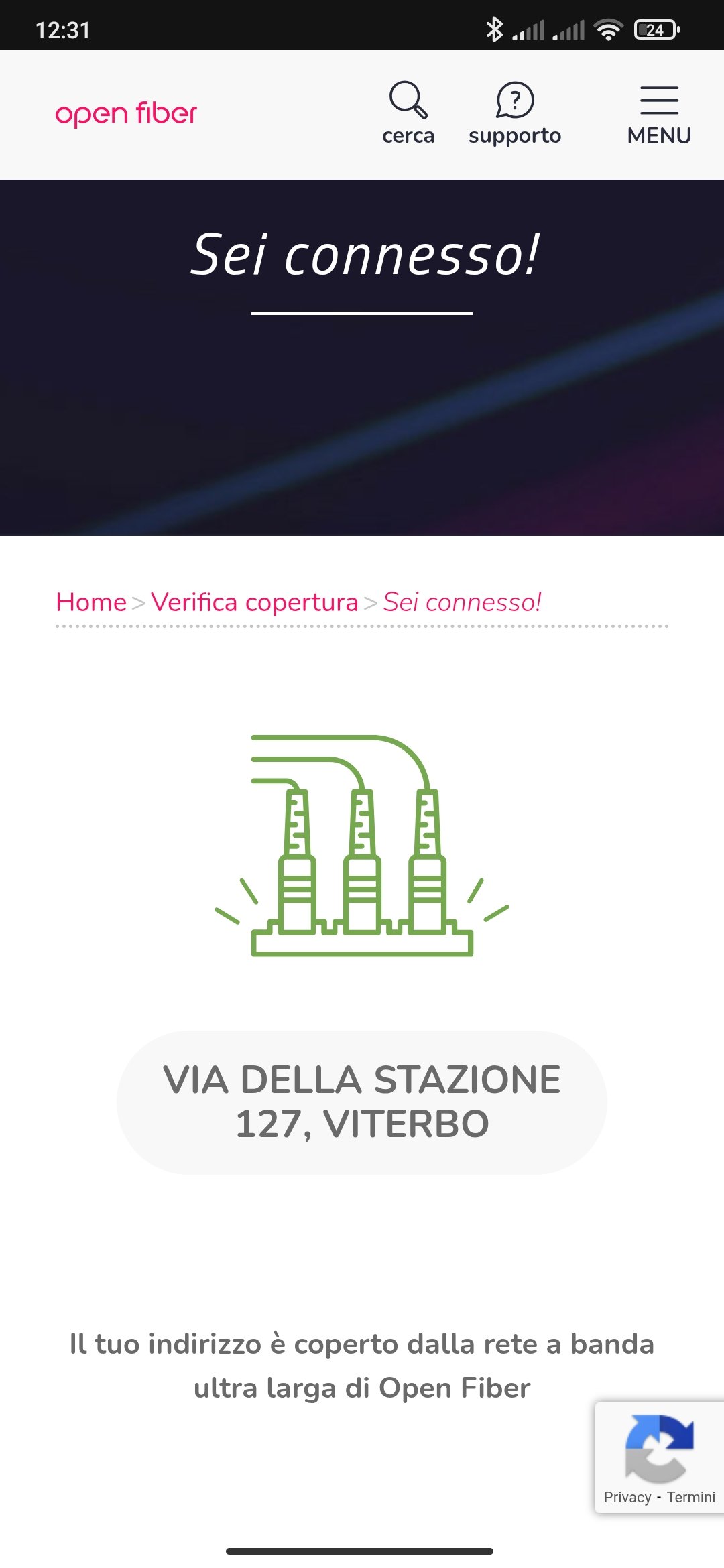The height and width of the screenshot is (1568, 724).
Task: Open the MENU hamburger drawer
Action: coord(659,114)
